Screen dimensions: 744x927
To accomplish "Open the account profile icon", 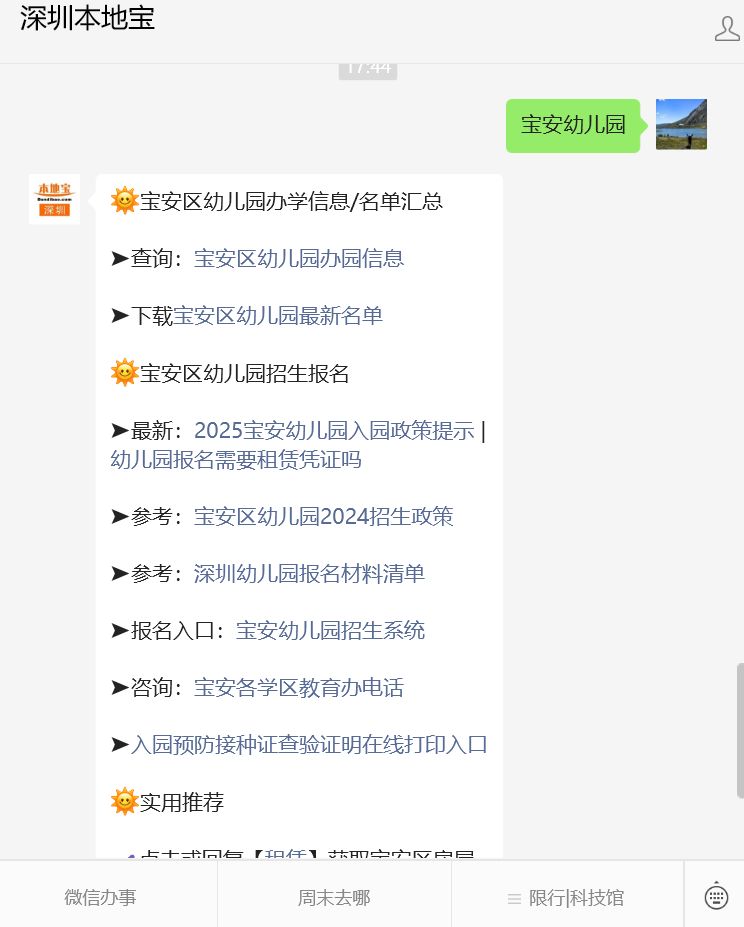I will 727,28.
